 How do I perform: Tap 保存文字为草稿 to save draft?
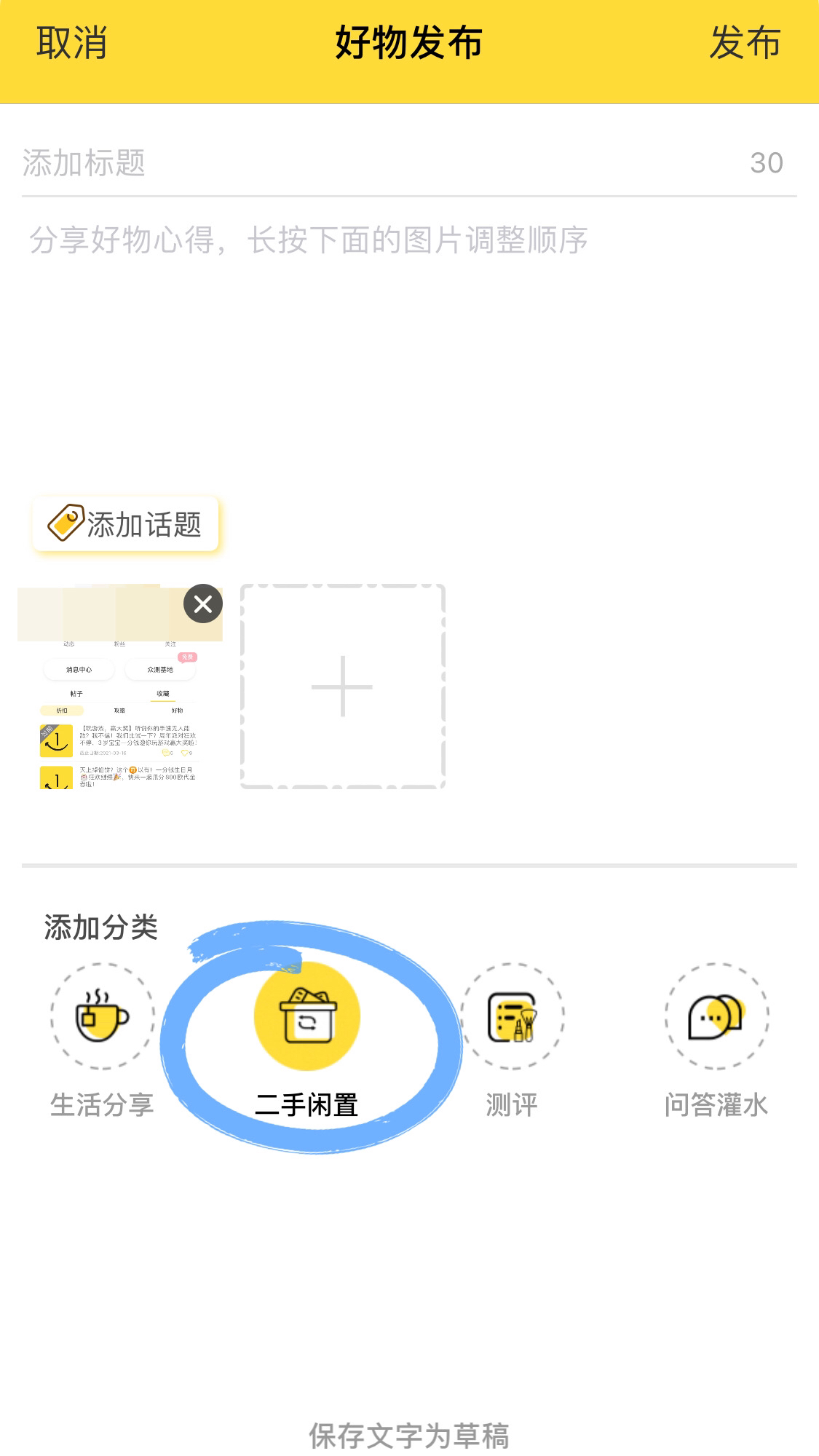pyautogui.click(x=409, y=1436)
